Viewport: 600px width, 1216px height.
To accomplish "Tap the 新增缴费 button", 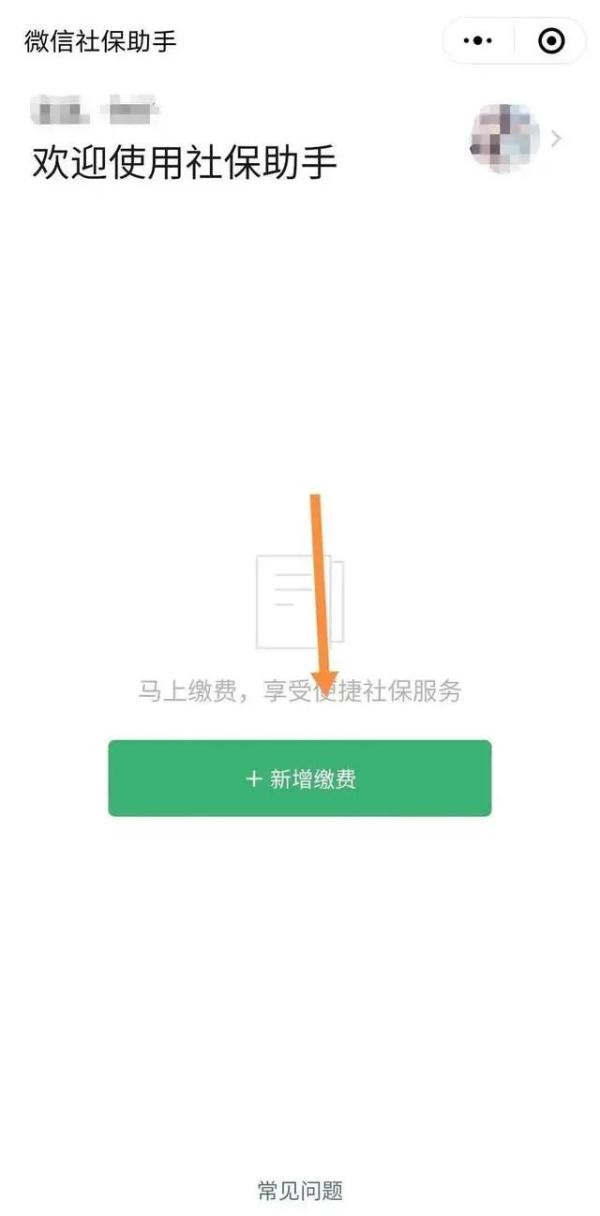I will pyautogui.click(x=300, y=778).
